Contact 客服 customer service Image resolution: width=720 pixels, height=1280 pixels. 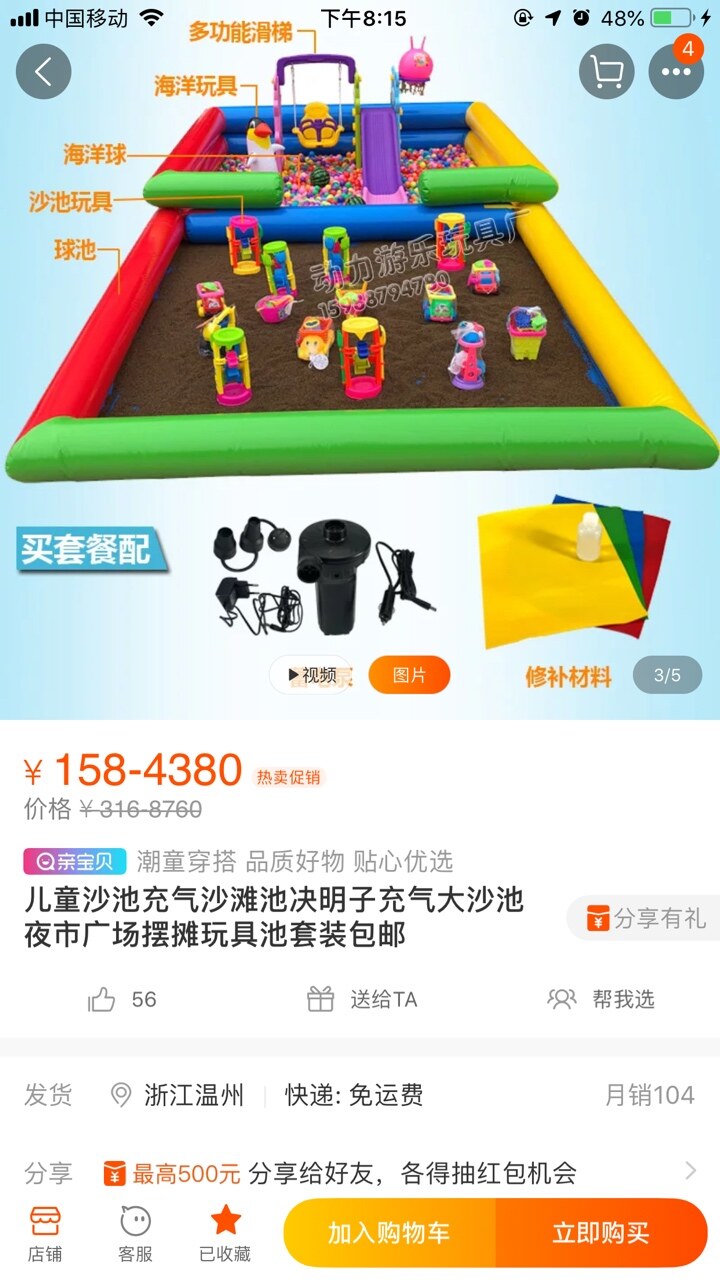click(x=135, y=1232)
